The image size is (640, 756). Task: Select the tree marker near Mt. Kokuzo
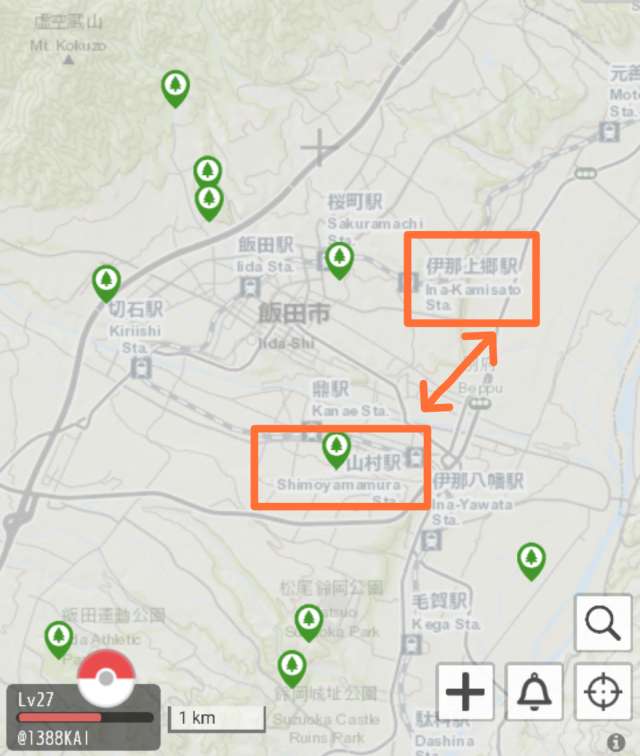(176, 89)
